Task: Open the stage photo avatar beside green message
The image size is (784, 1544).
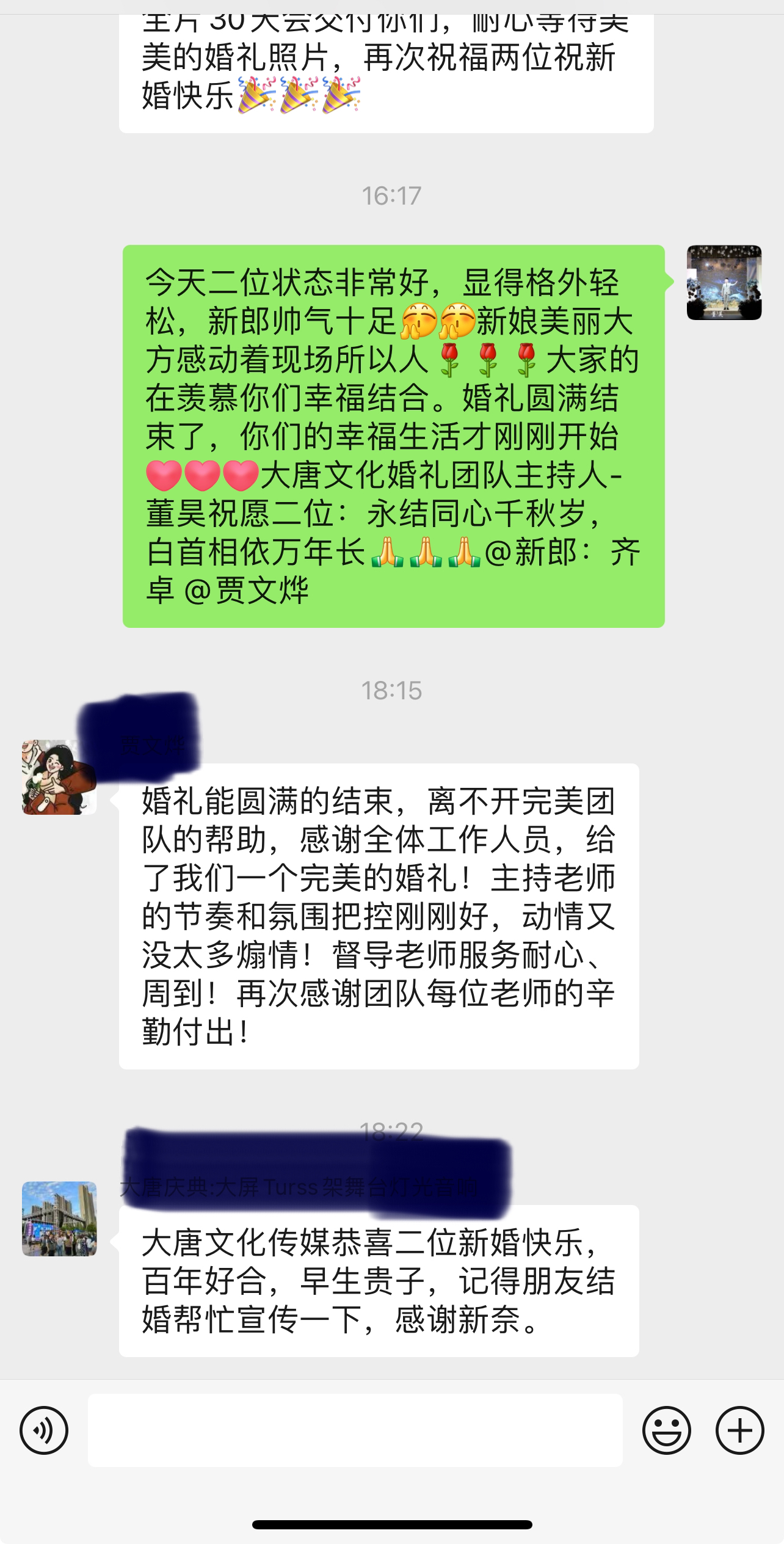Action: 724,283
